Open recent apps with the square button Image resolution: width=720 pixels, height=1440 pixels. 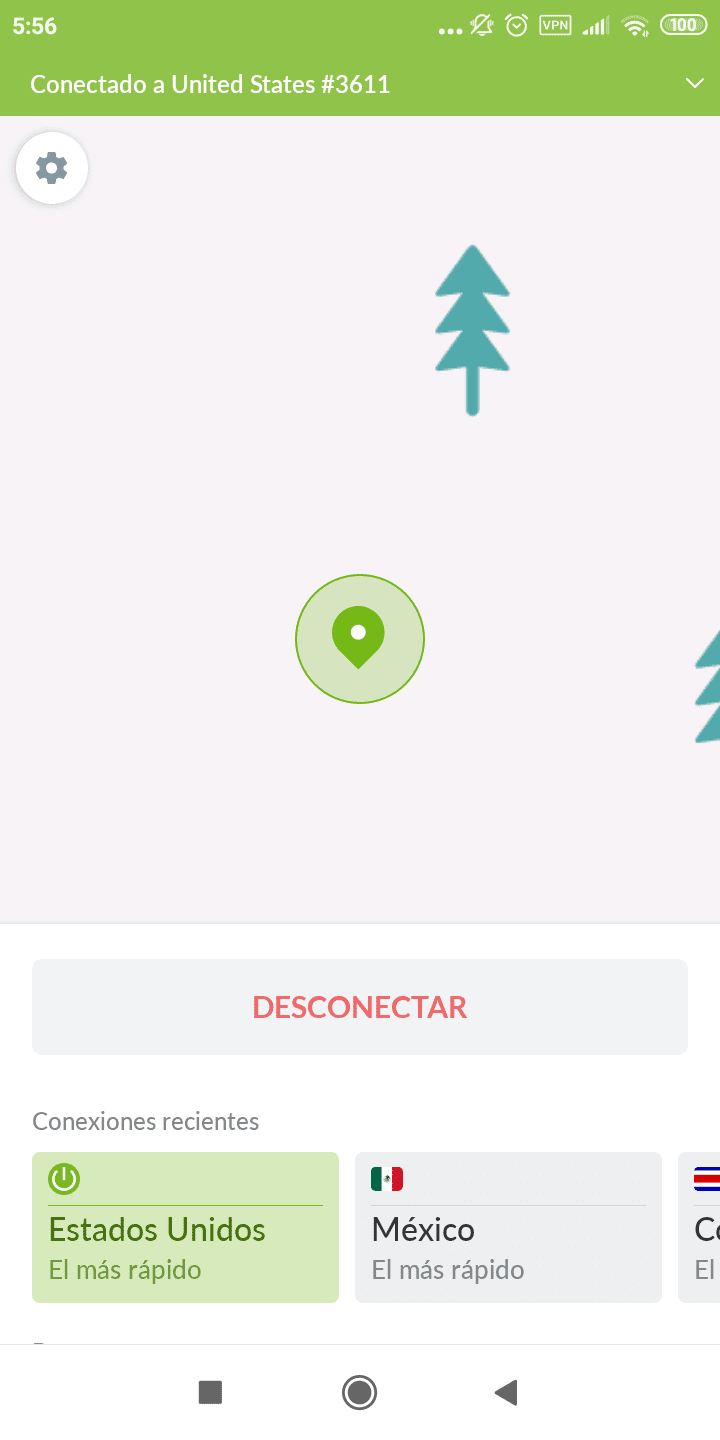[210, 1392]
